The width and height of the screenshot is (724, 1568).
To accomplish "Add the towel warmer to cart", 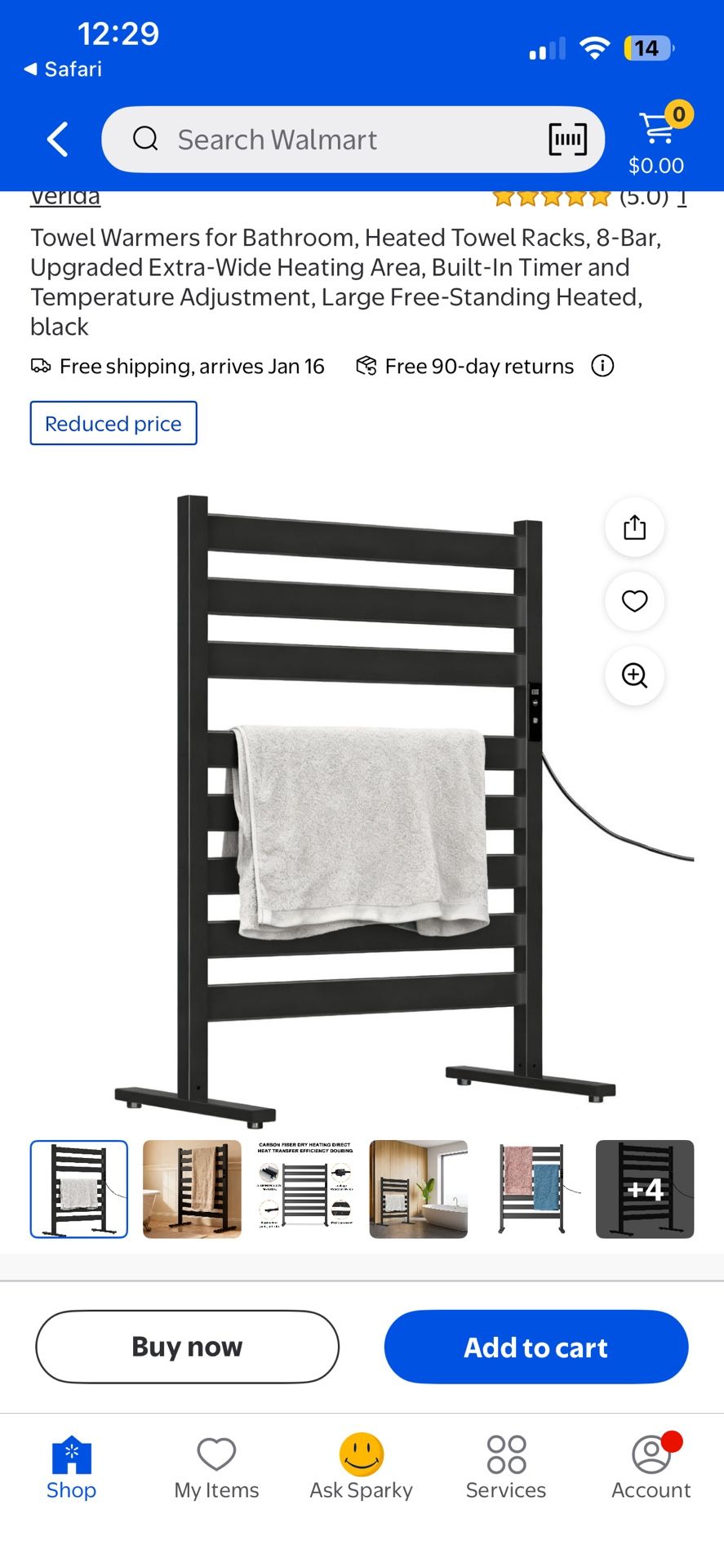I will [536, 1347].
